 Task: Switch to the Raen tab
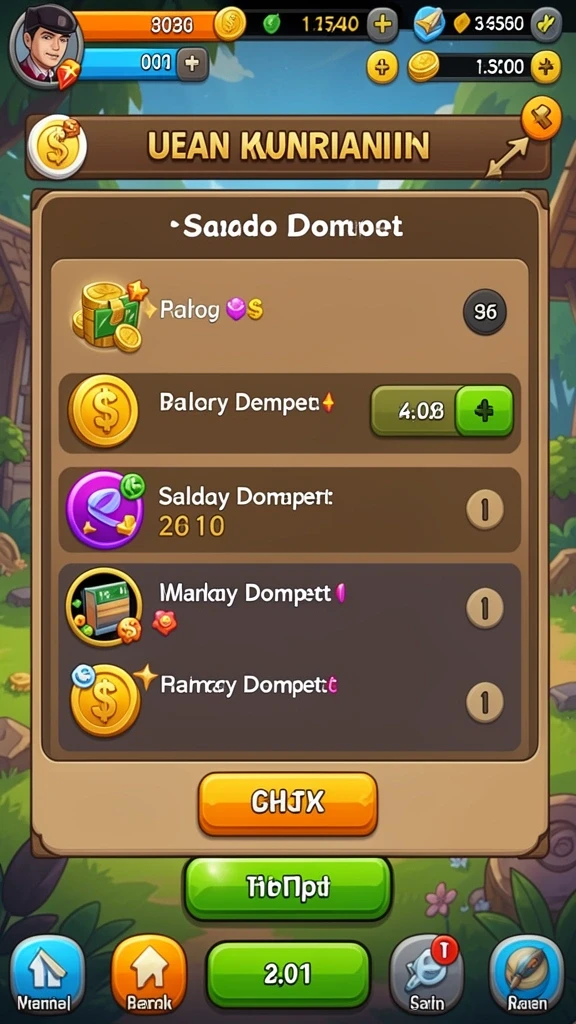tap(527, 975)
